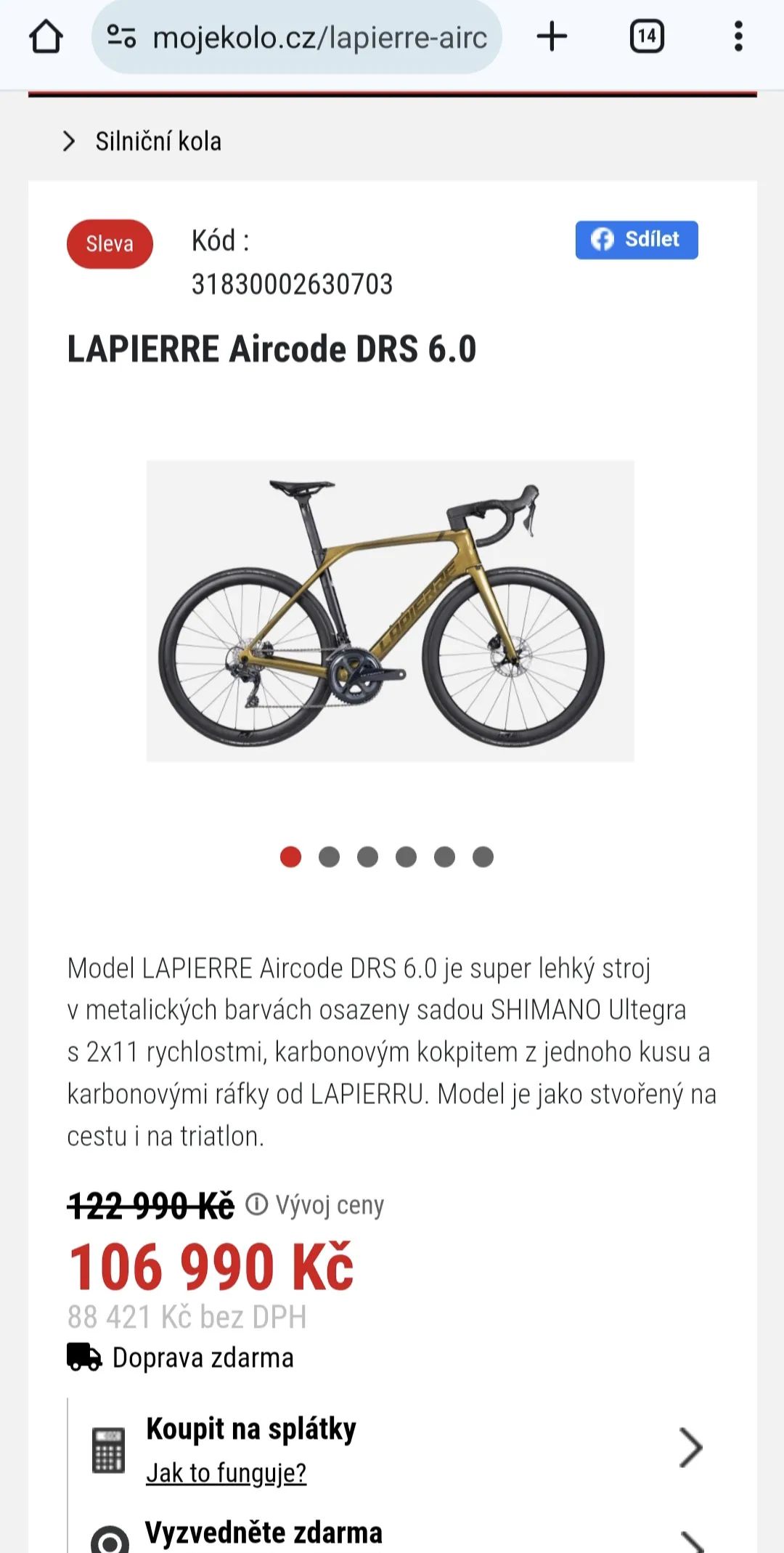Tap the mojekolo.cz address bar
Image resolution: width=784 pixels, height=1553 pixels.
click(298, 37)
